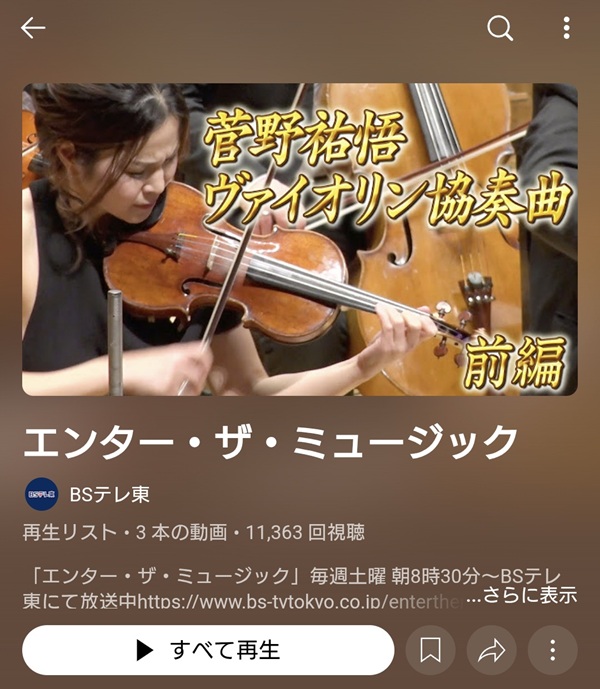Go back using the arrow icon

click(x=33, y=28)
